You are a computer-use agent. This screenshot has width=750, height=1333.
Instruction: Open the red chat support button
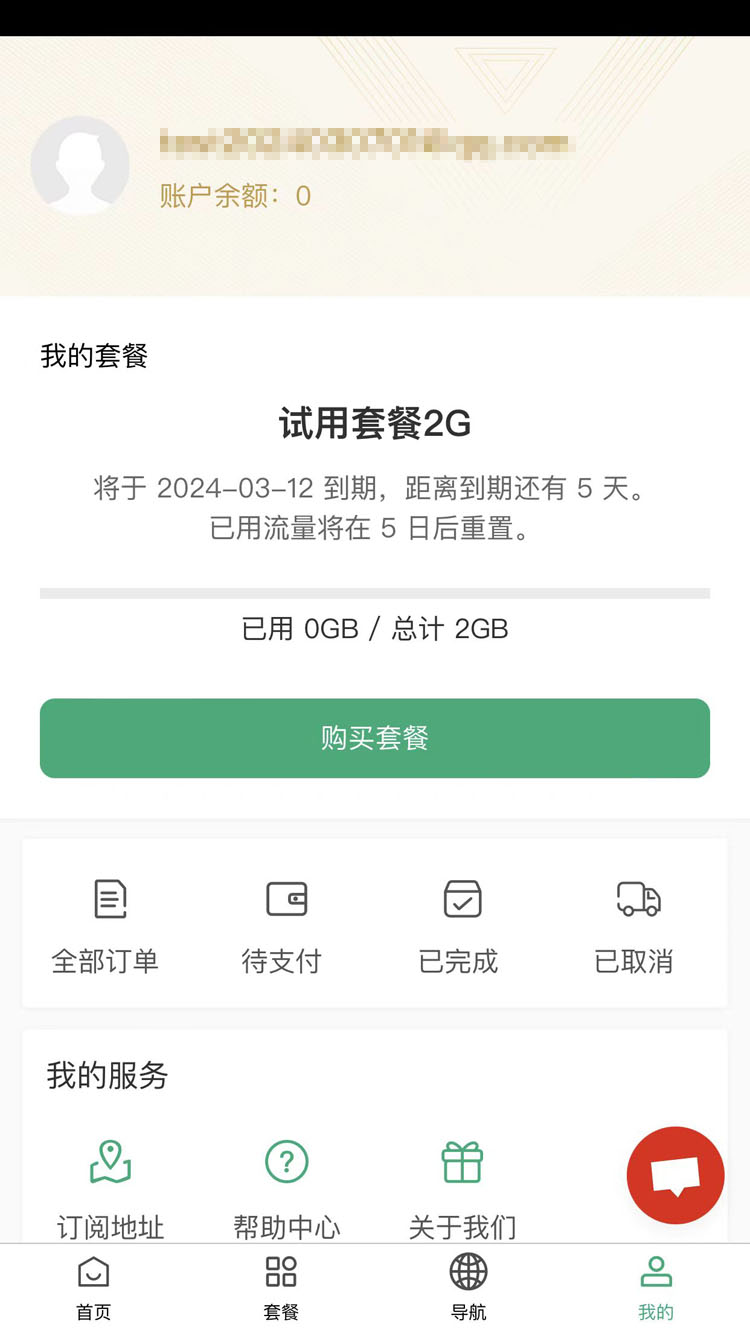click(x=676, y=1175)
